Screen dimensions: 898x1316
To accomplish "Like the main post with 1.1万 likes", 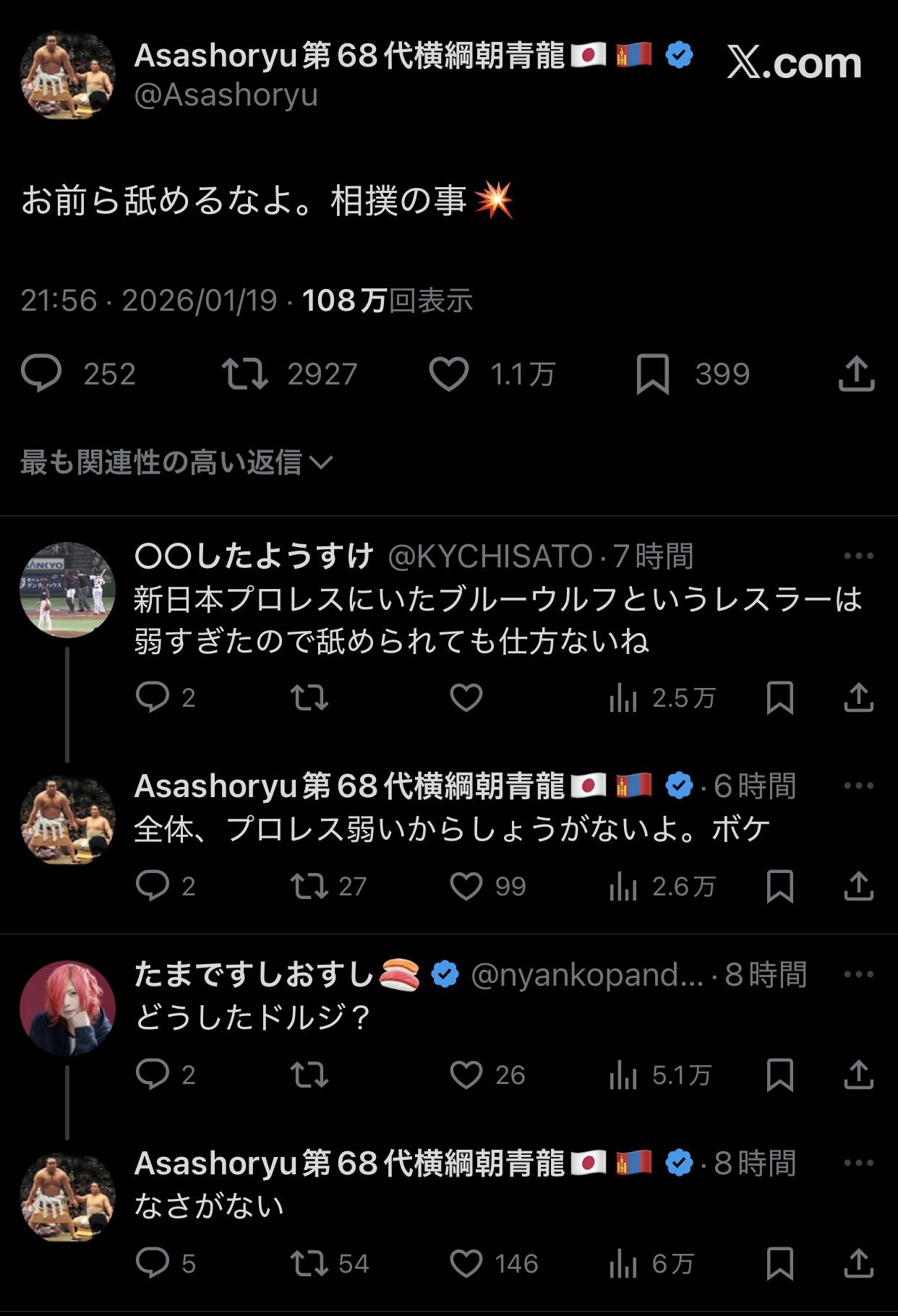I will point(449,374).
